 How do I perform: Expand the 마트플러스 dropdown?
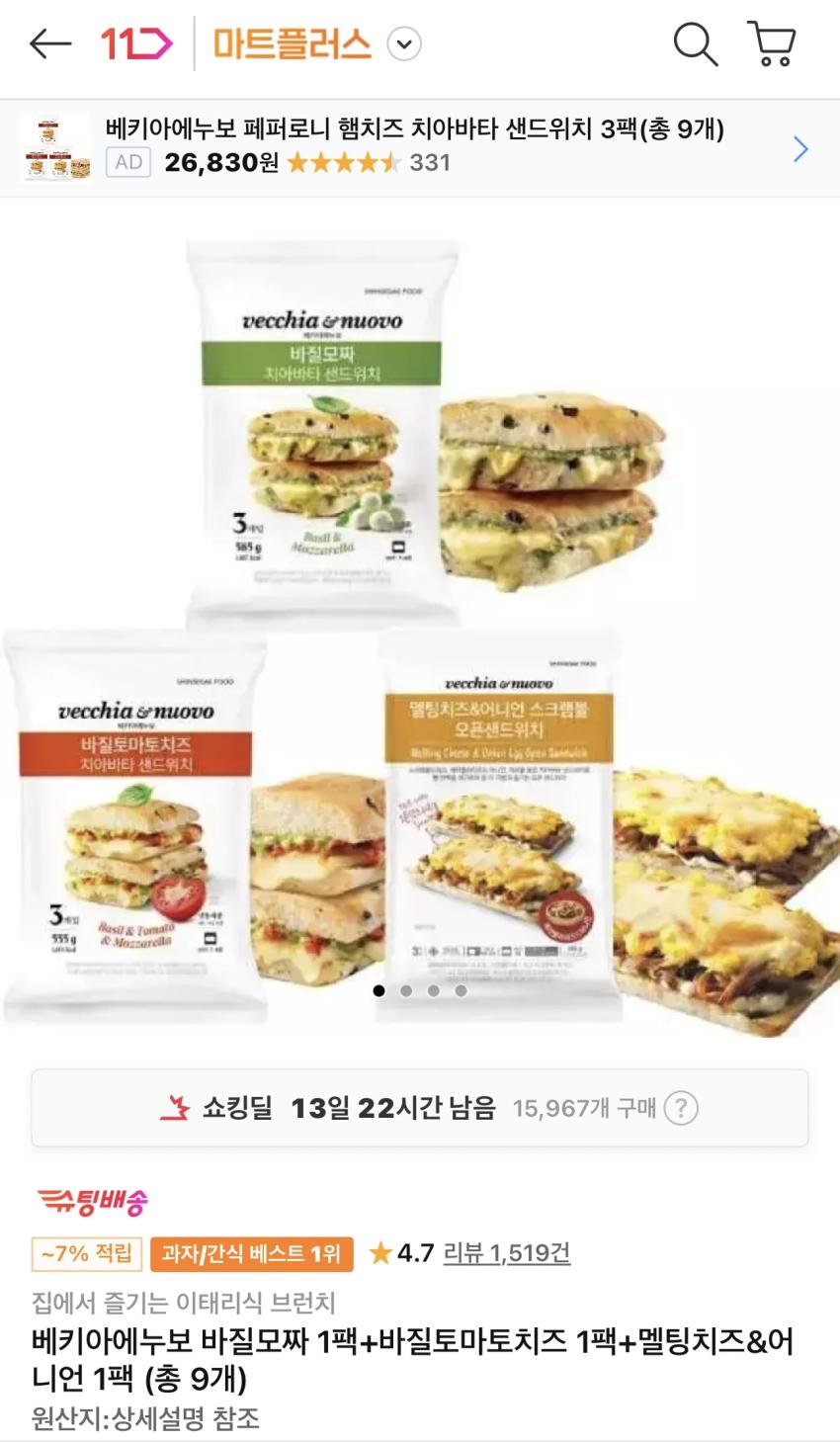point(404,44)
